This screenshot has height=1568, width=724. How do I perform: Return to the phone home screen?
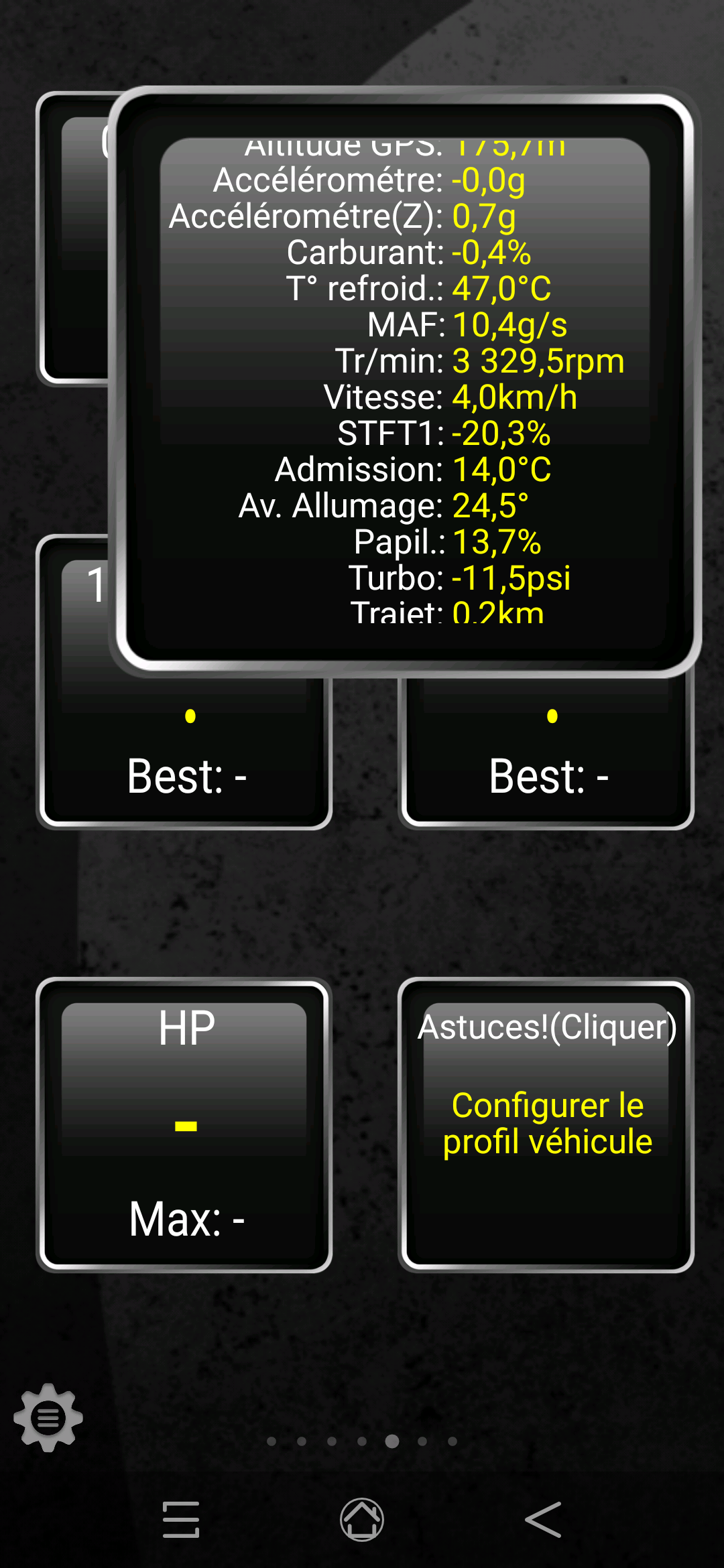[x=362, y=1519]
